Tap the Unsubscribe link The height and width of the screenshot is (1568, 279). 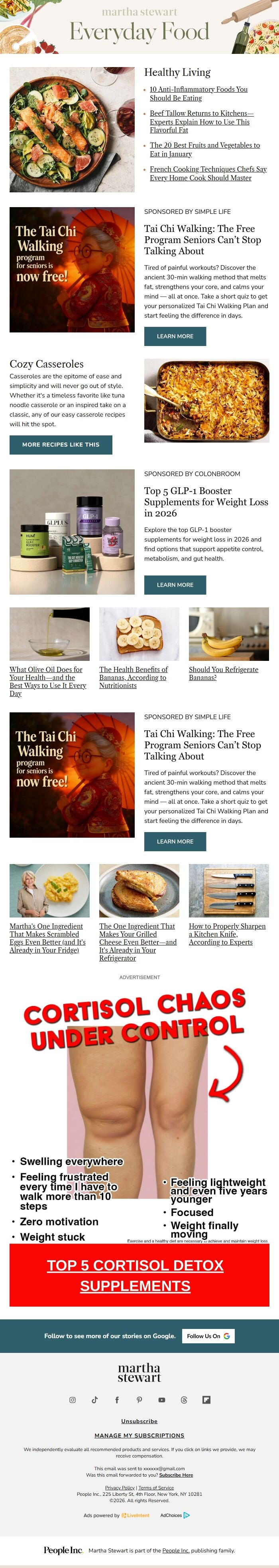click(x=139, y=1421)
